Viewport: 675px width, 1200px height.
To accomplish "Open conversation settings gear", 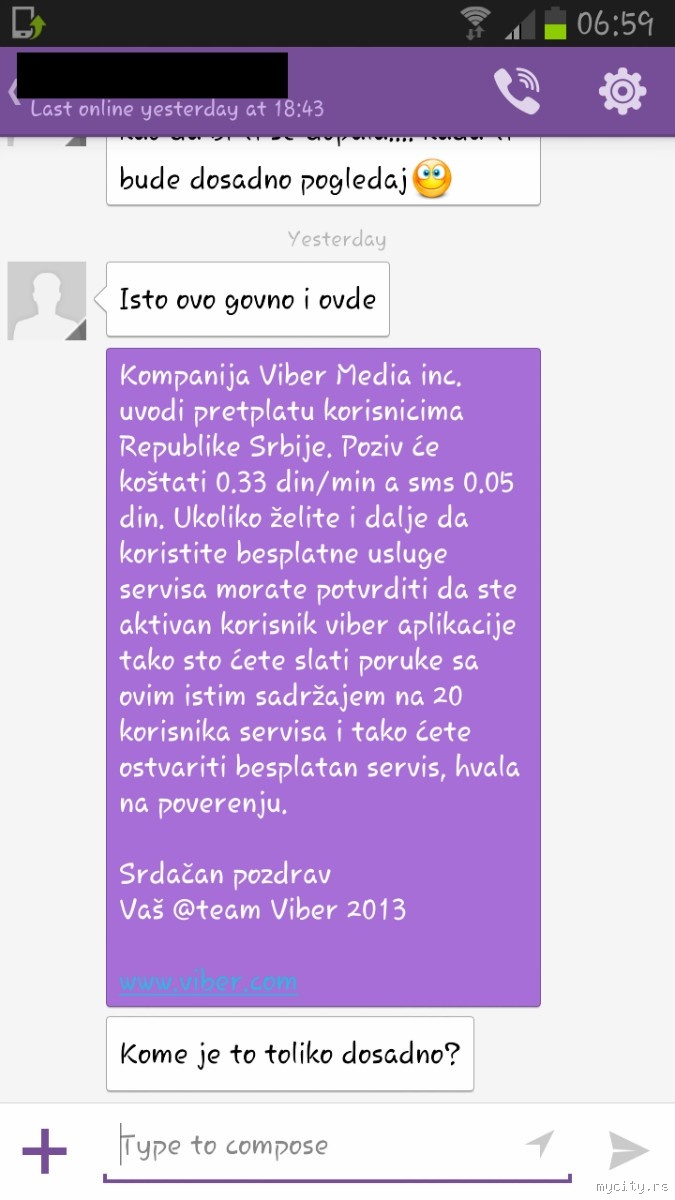I will tap(622, 91).
